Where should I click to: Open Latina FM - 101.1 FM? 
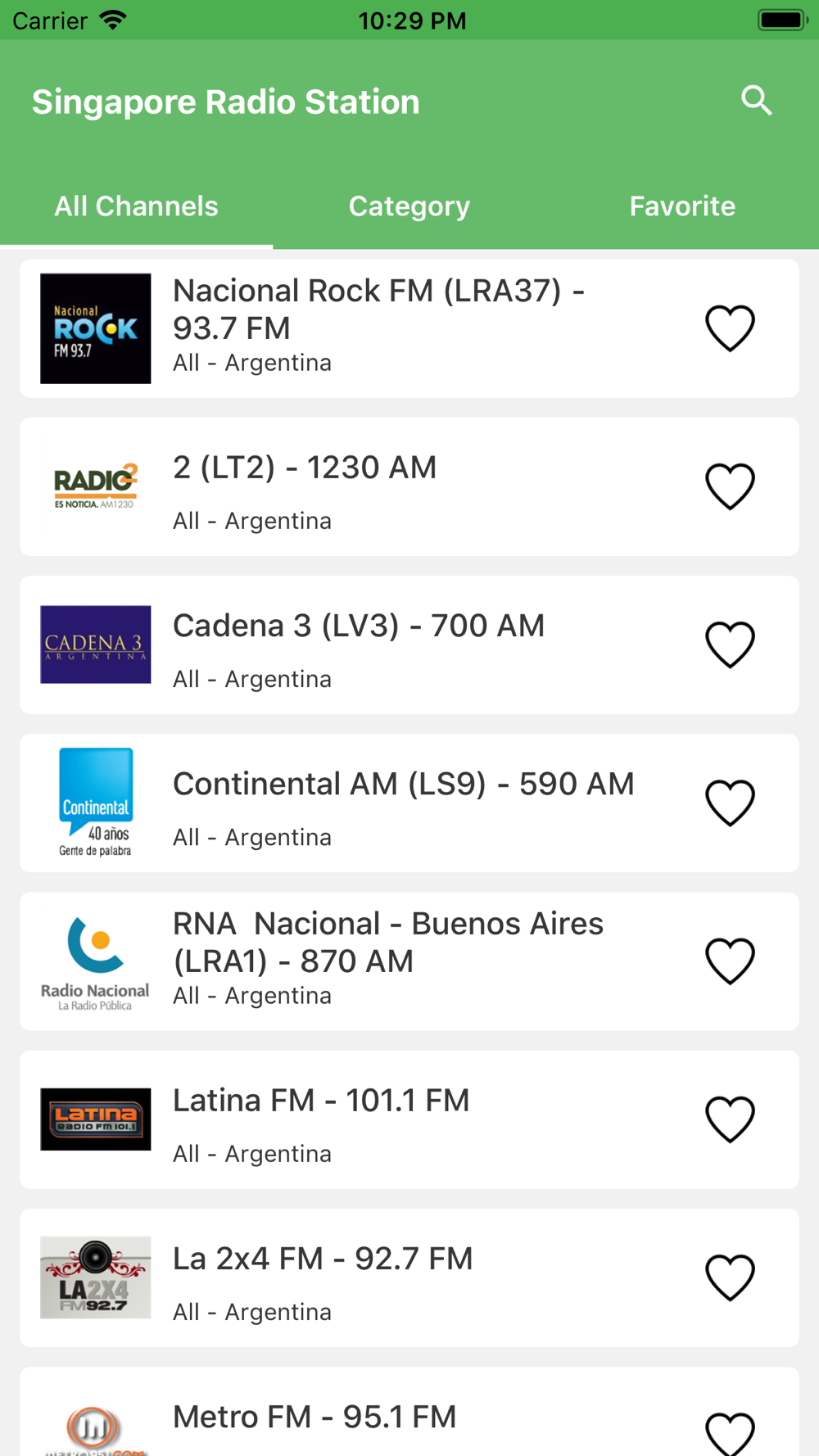tap(409, 1119)
